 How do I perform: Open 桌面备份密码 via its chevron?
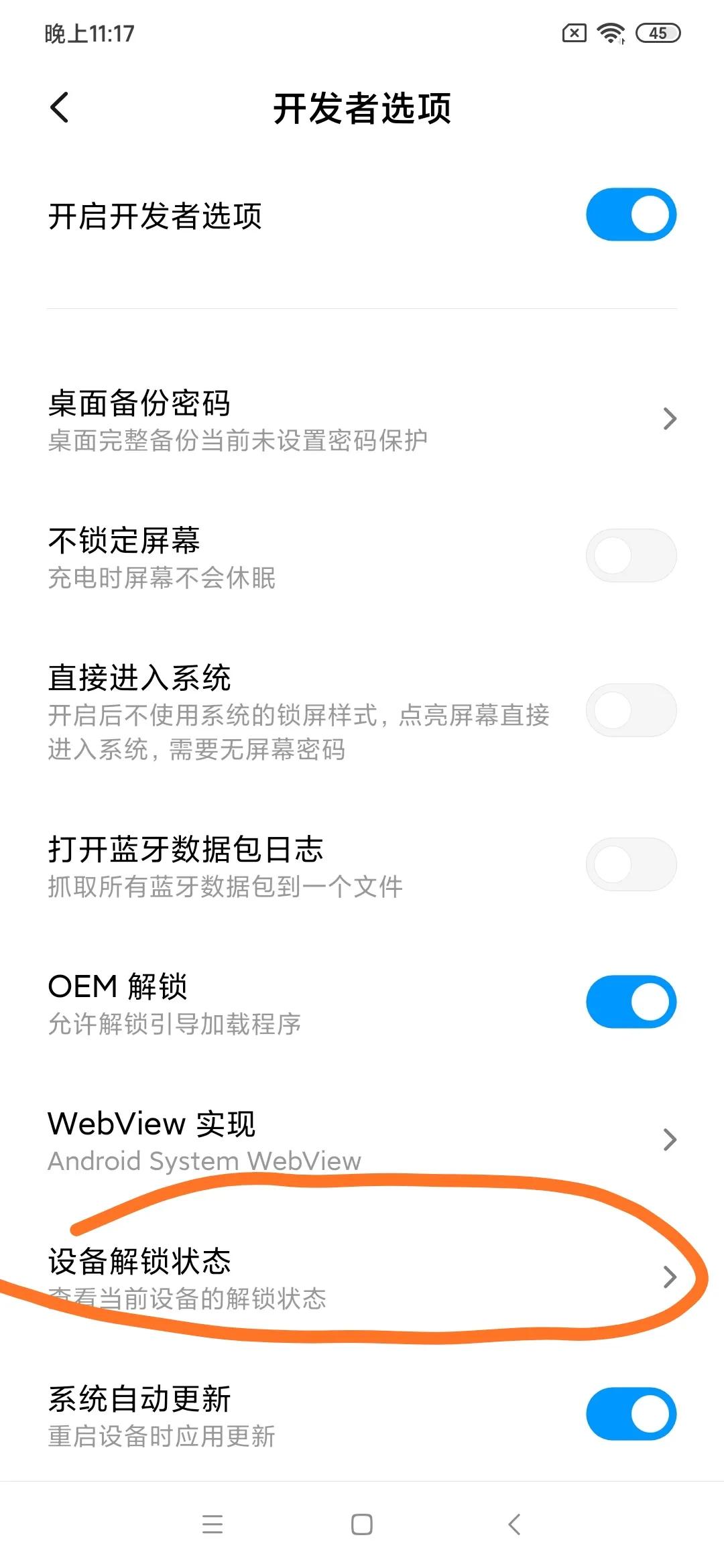click(x=669, y=419)
